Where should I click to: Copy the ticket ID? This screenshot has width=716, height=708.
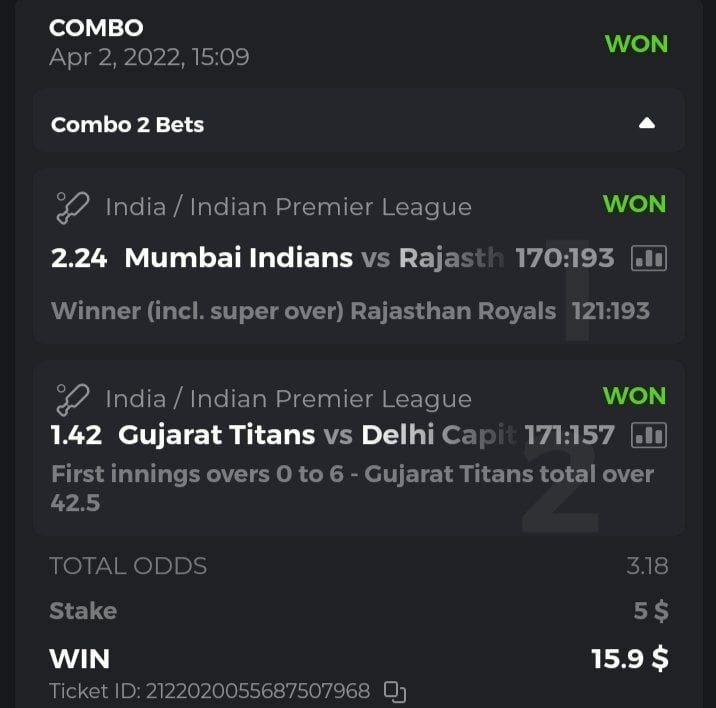395,691
